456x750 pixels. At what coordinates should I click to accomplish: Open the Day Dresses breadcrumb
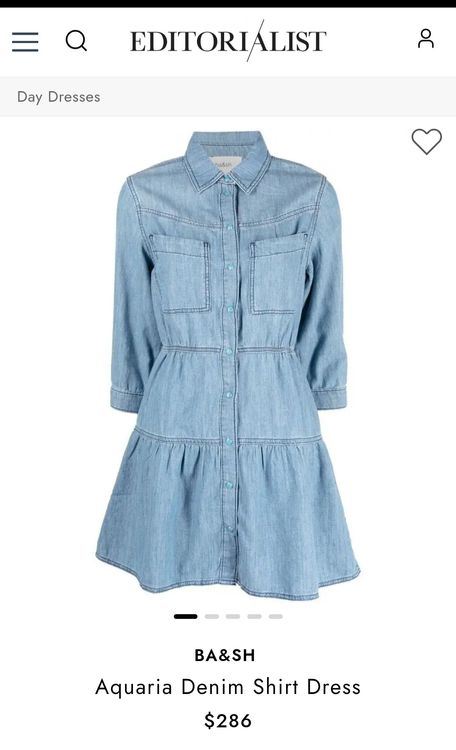[58, 97]
